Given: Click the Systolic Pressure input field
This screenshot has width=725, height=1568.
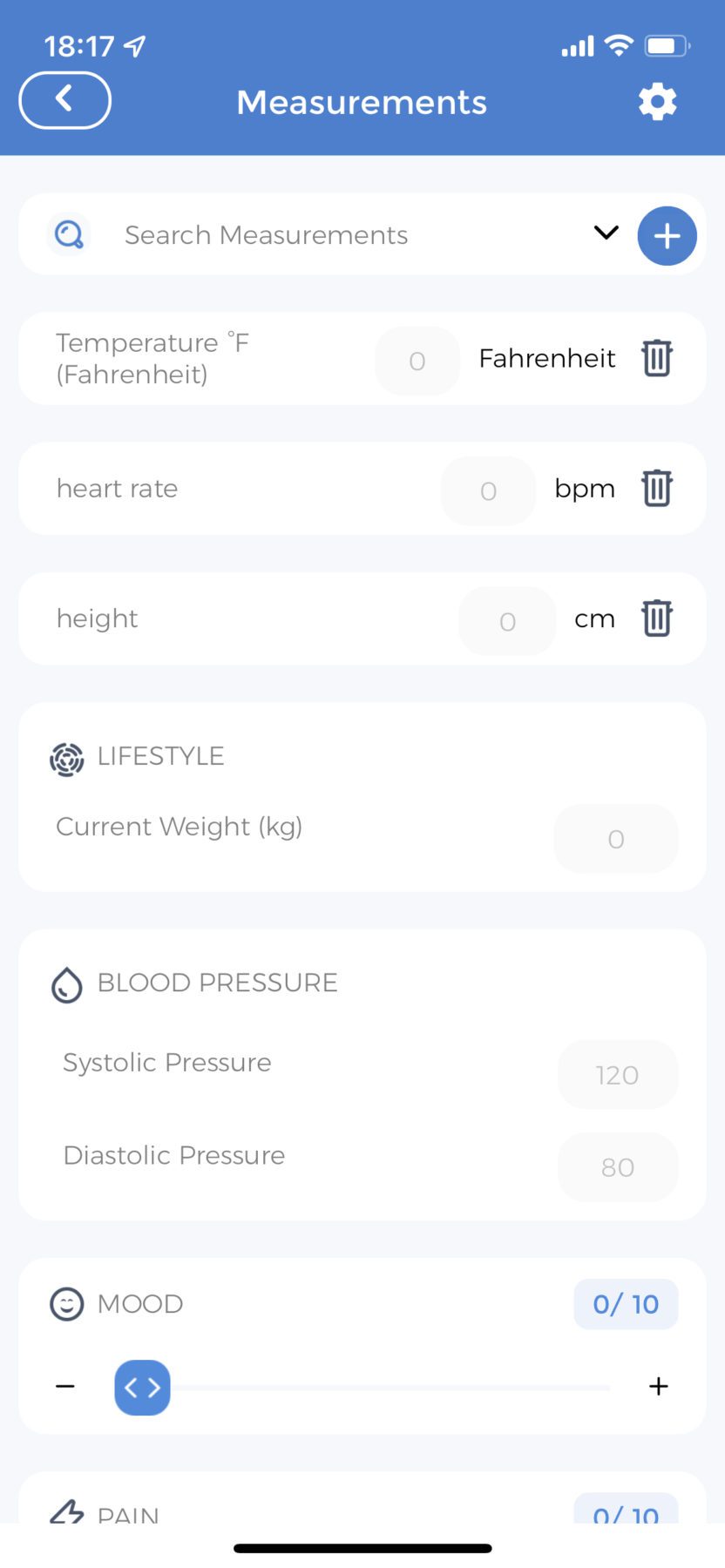Looking at the screenshot, I should point(617,1075).
